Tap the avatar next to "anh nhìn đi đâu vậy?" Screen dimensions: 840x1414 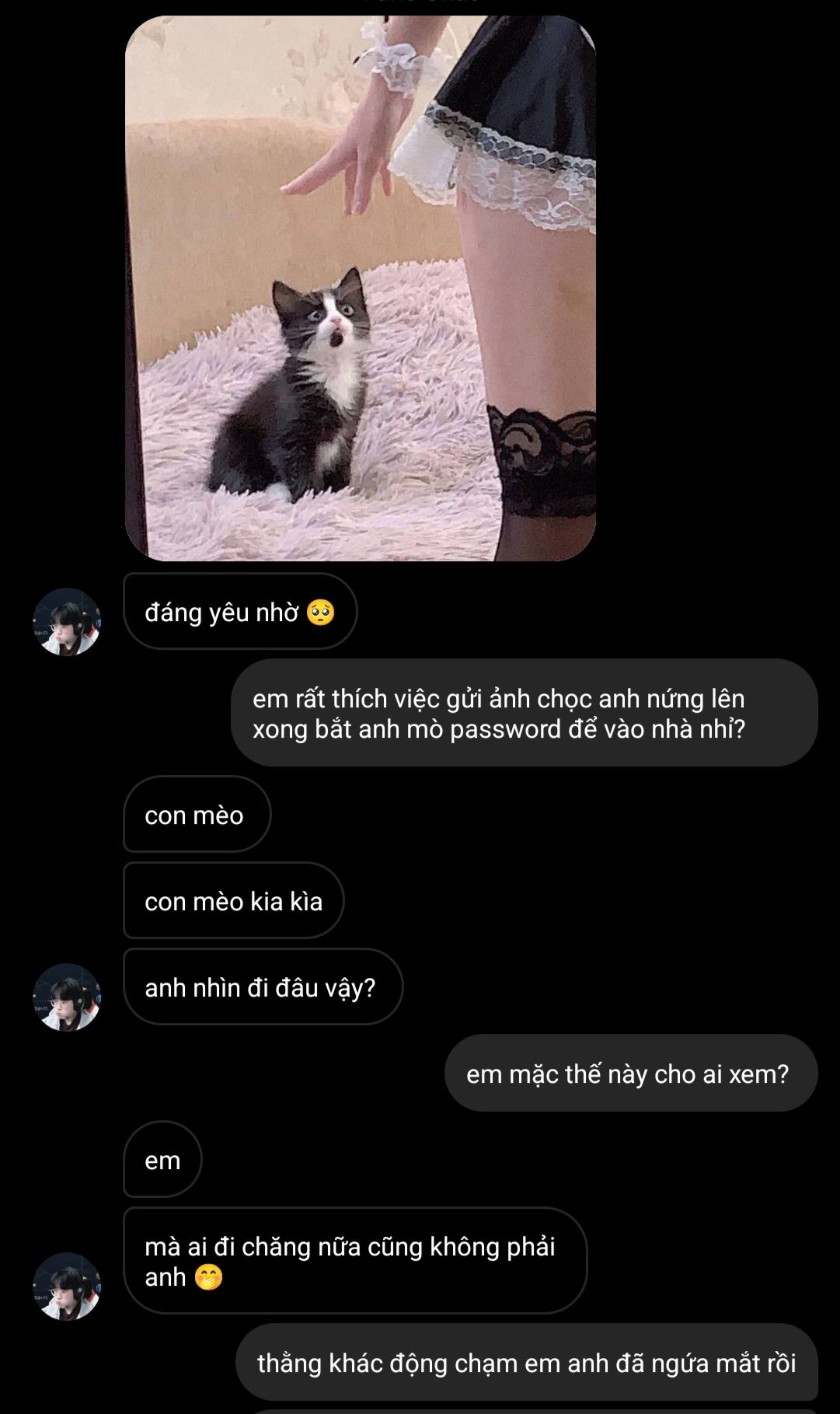67,997
